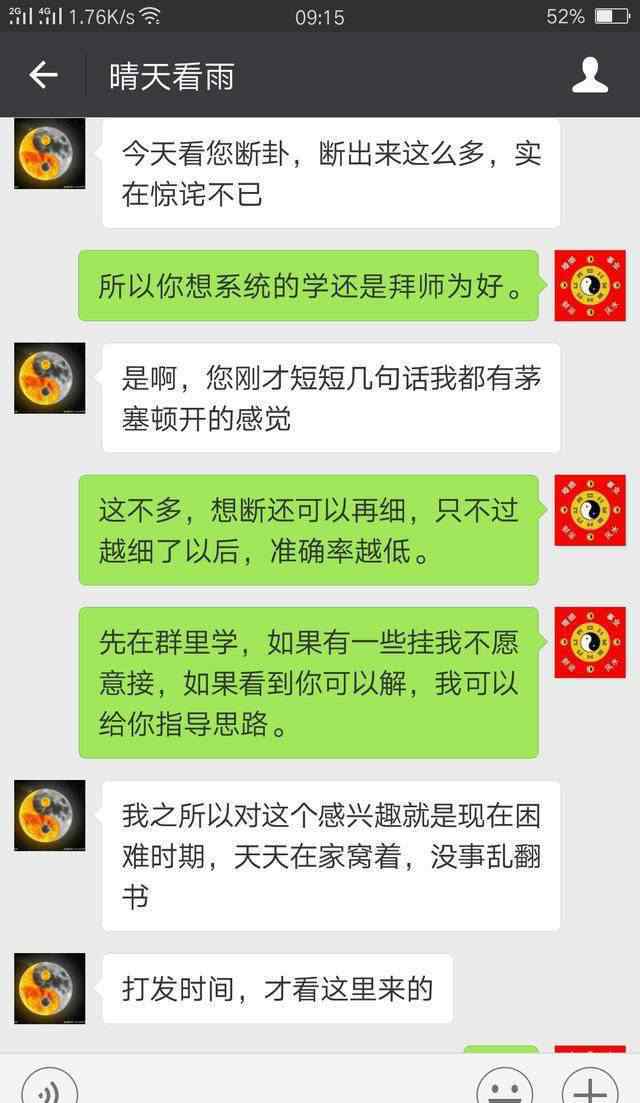Tap the red avatar beside 先在群里学 message
The width and height of the screenshot is (640, 1103).
(590, 643)
